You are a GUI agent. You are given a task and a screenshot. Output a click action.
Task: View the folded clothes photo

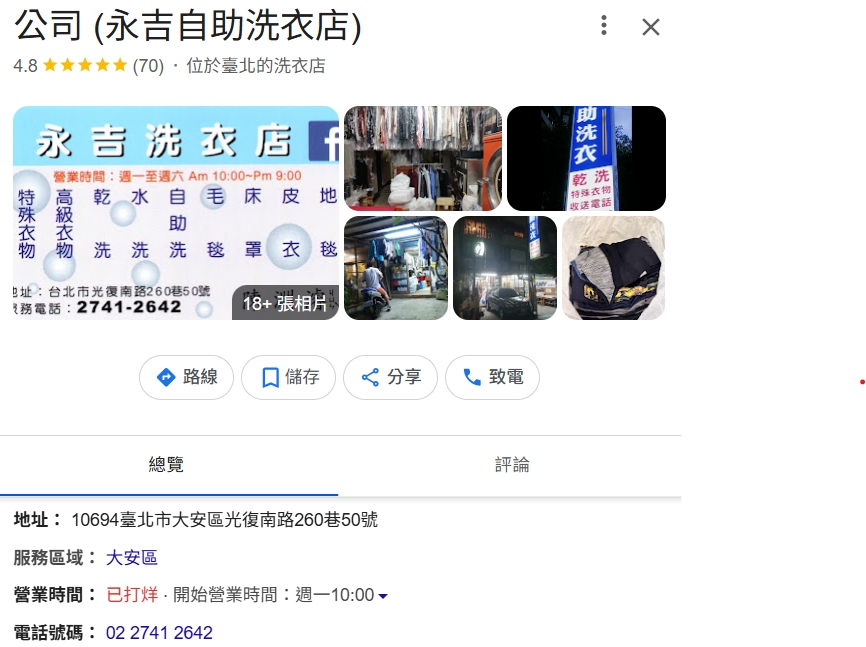[x=613, y=268]
